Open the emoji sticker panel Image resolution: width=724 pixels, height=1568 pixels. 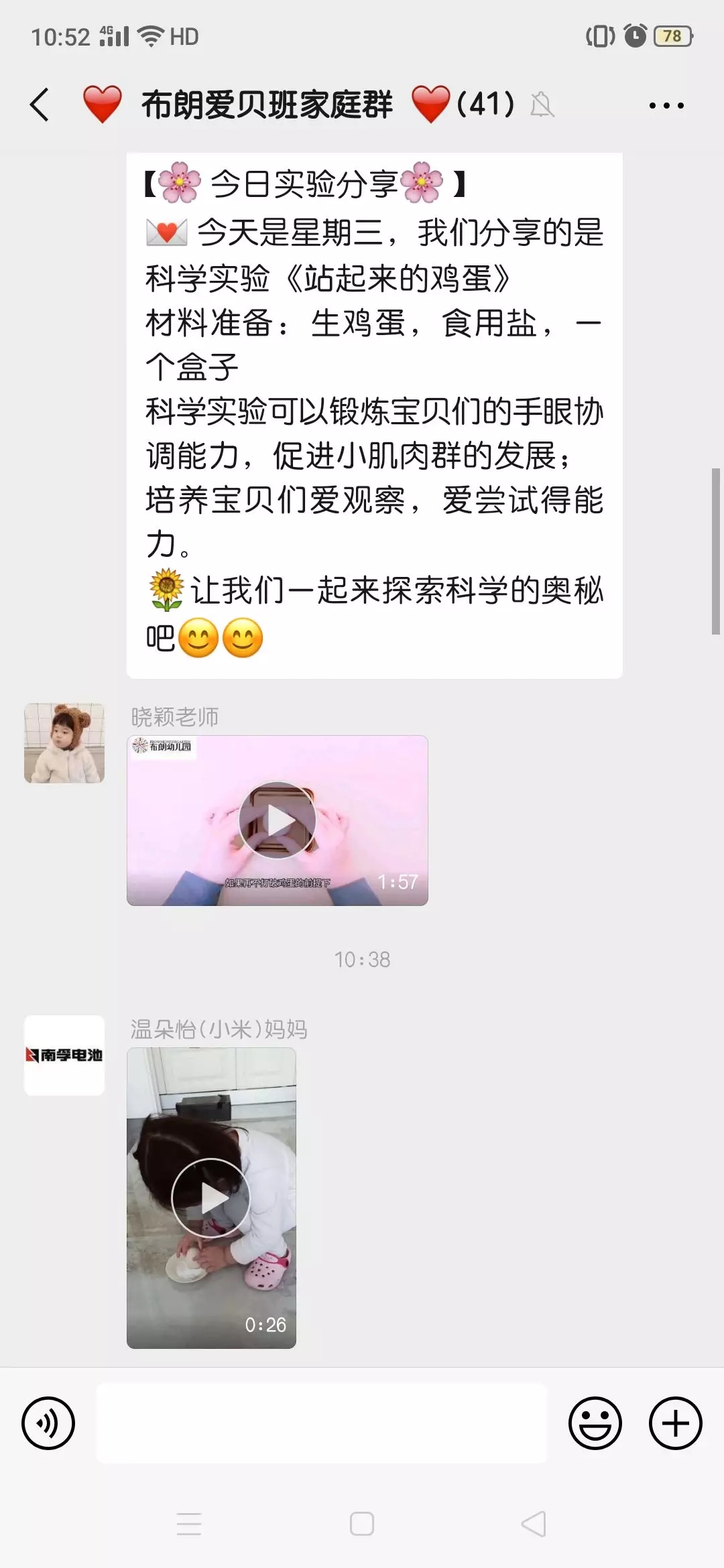coord(595,1423)
